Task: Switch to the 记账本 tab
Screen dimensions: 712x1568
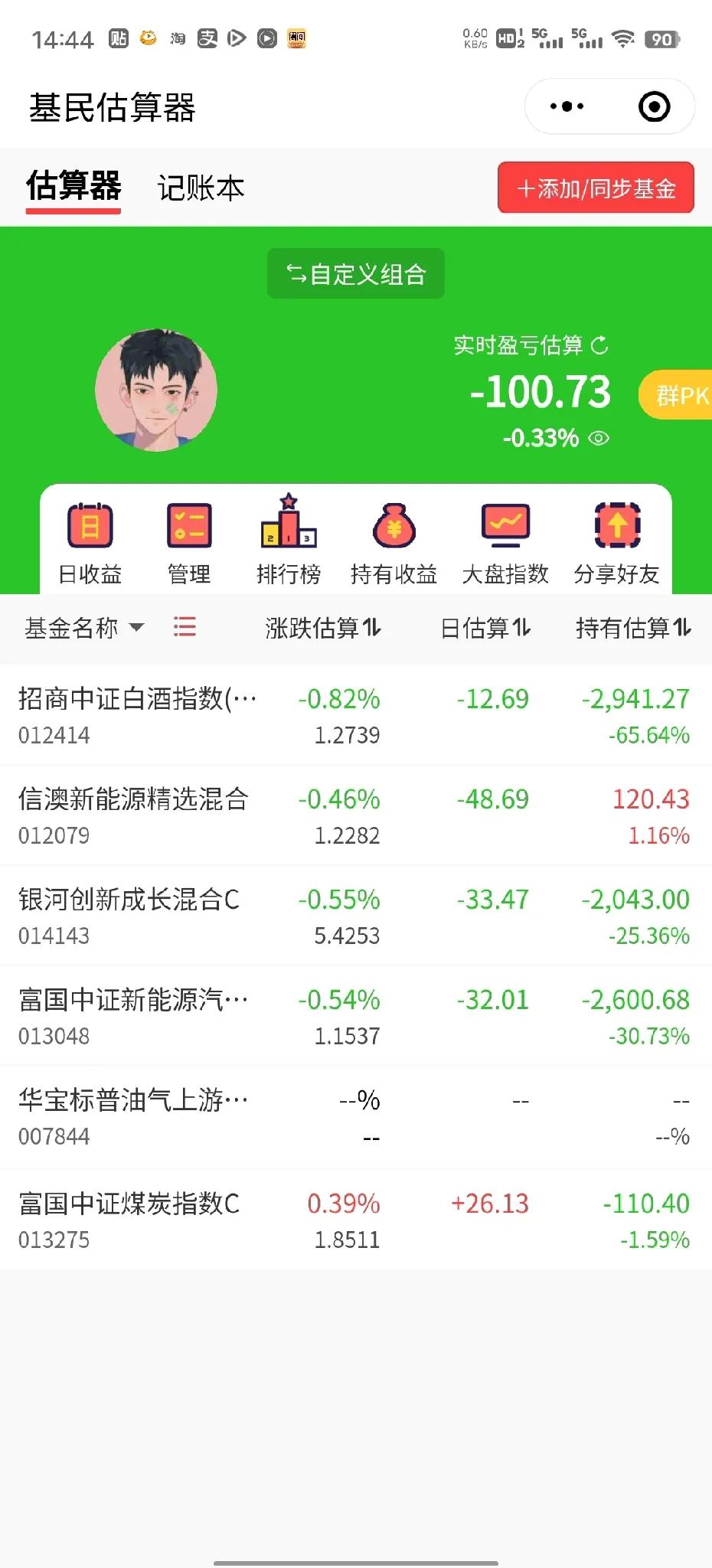Action: tap(201, 188)
